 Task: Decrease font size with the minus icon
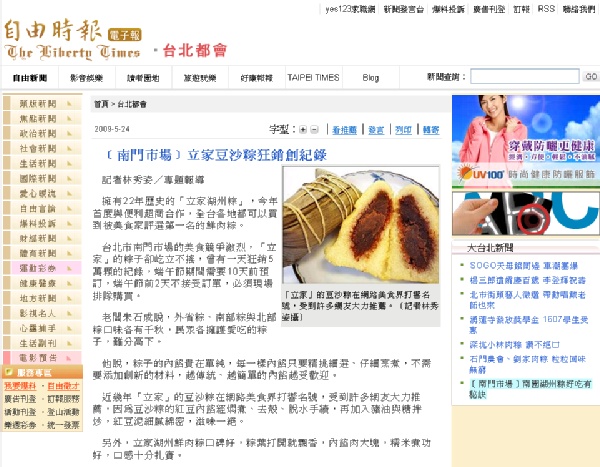(316, 130)
